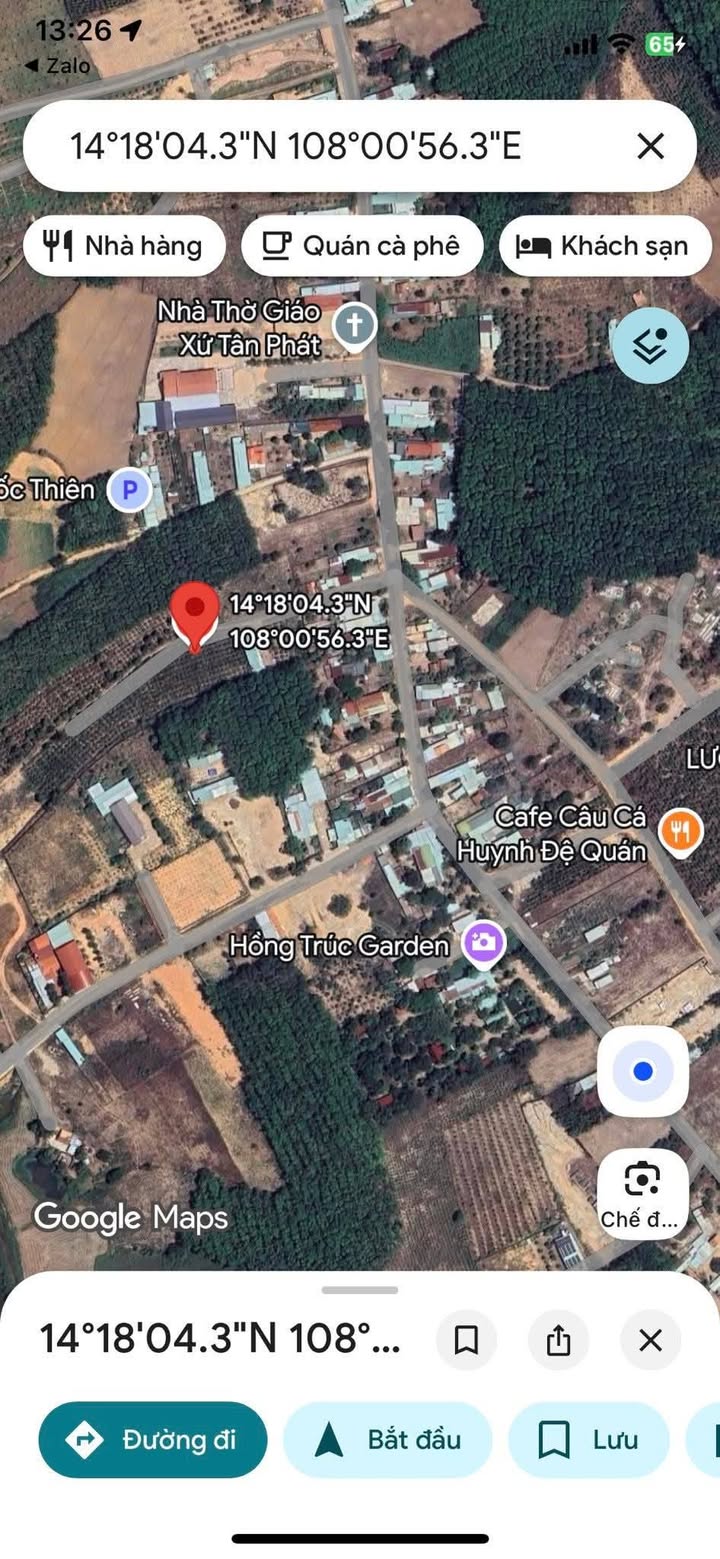Viewport: 720px width, 1559px height.
Task: Center map on my location
Action: tap(642, 1072)
